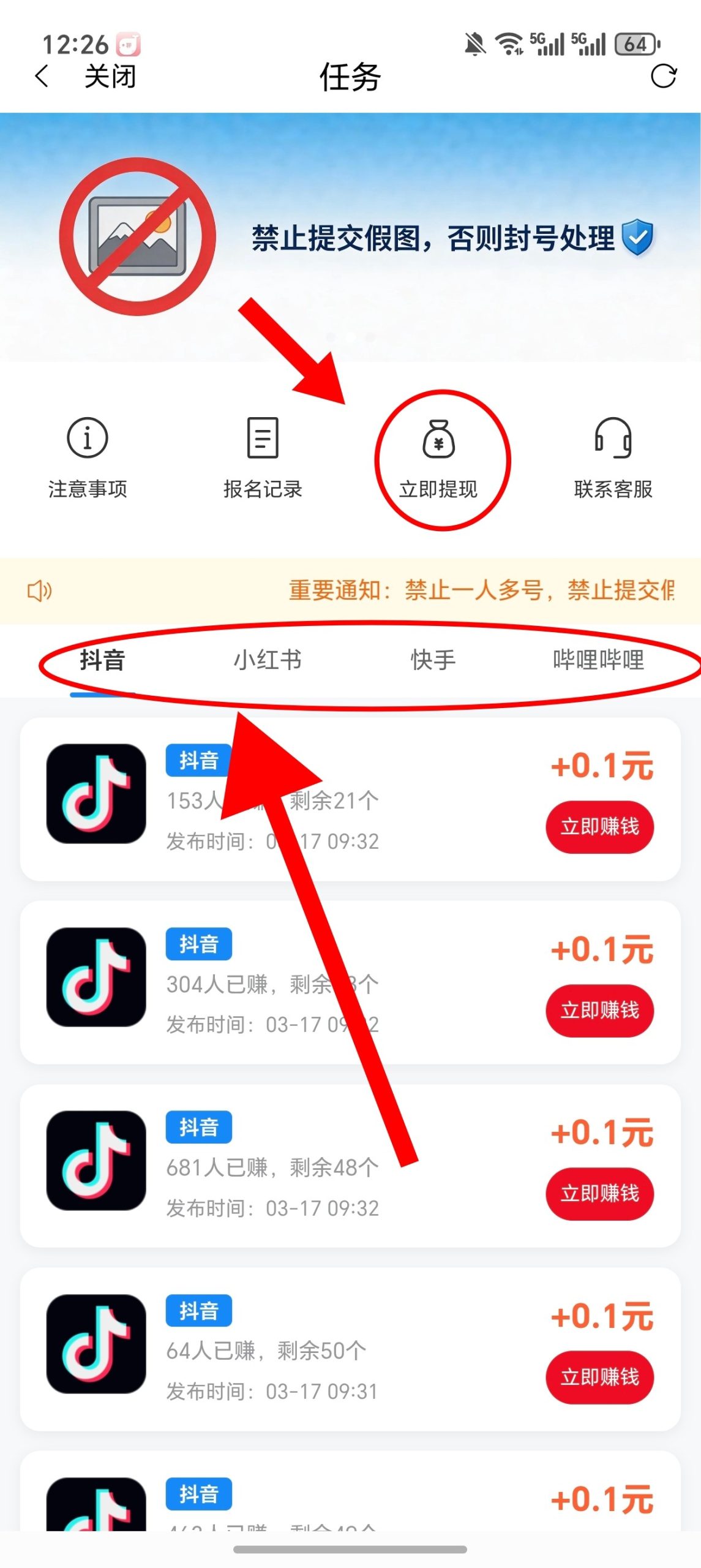Mute the announcement speaker icon

pos(39,591)
